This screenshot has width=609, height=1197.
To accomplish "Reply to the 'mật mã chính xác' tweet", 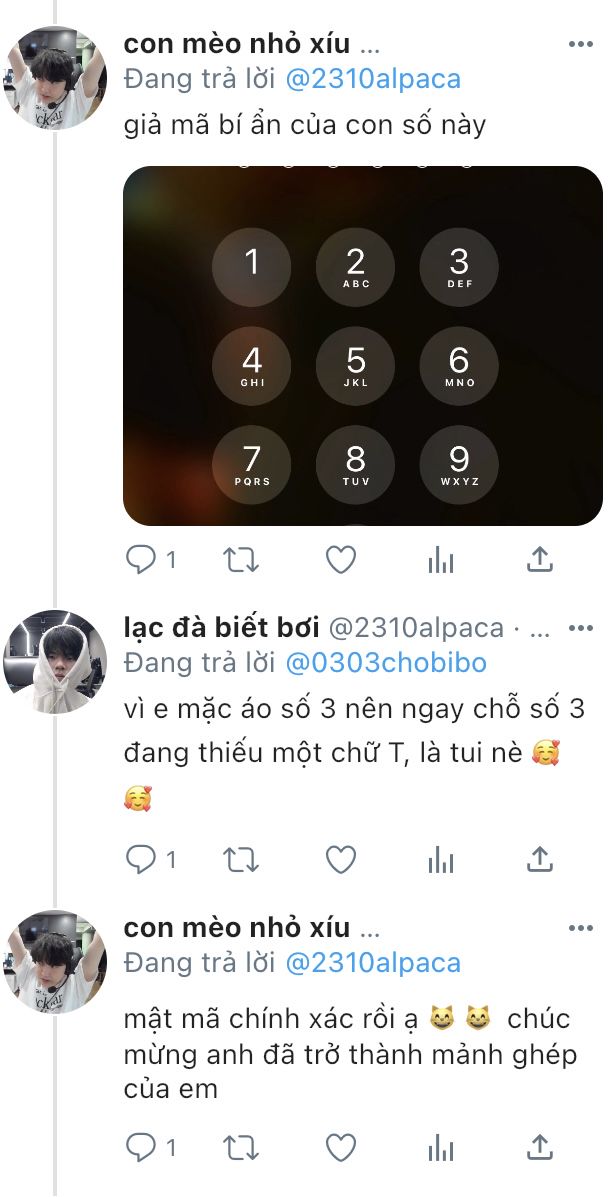I will 140,1146.
